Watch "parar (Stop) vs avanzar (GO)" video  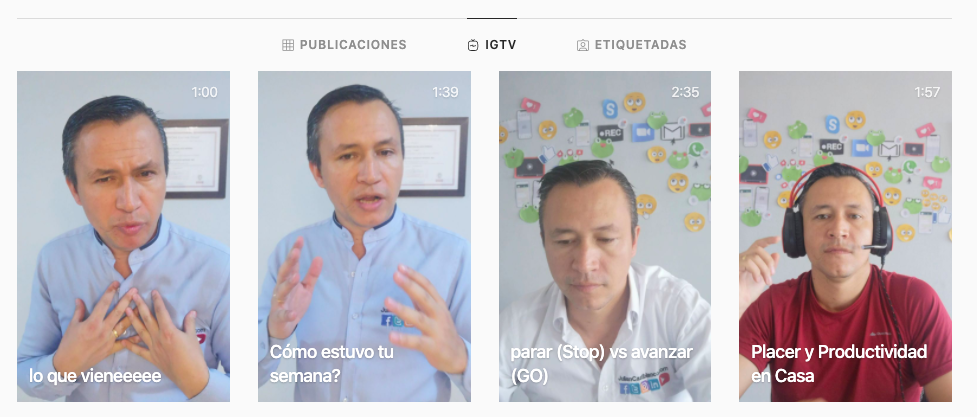(x=605, y=236)
